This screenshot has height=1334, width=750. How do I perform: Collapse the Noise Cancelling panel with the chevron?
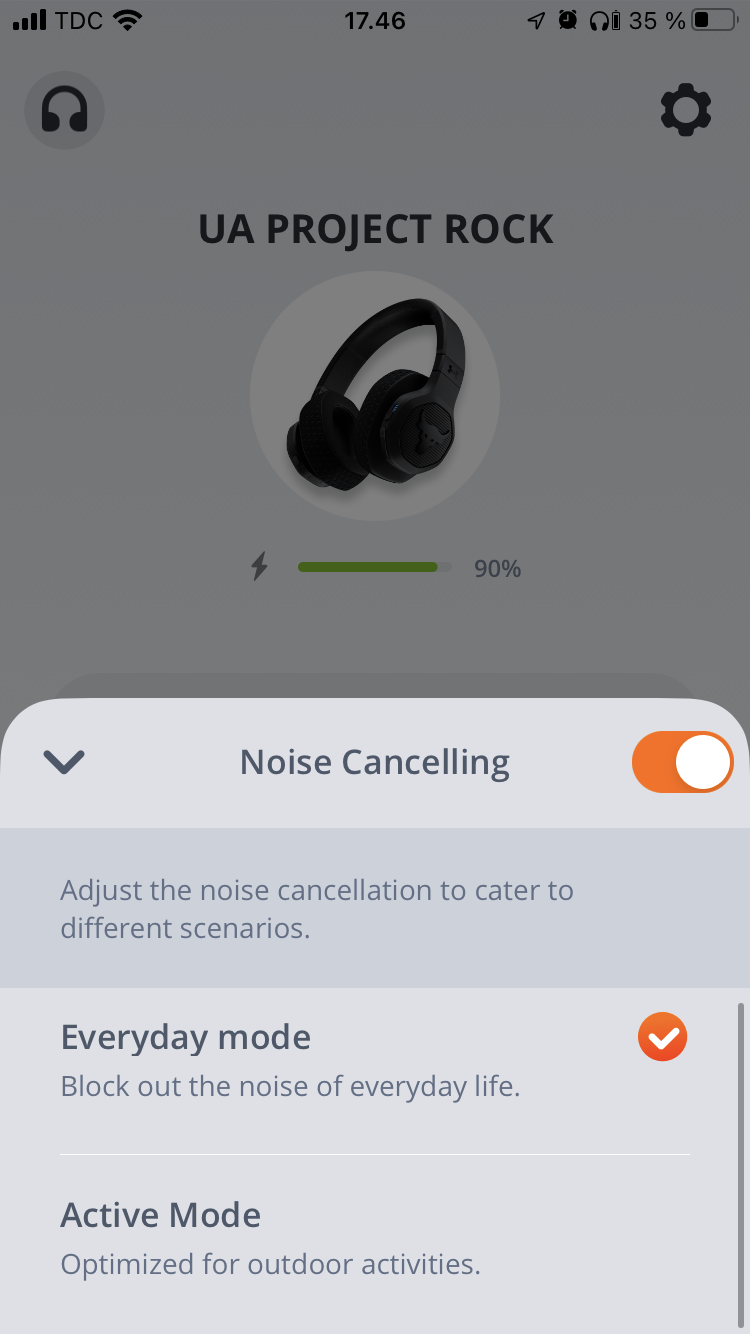click(64, 762)
